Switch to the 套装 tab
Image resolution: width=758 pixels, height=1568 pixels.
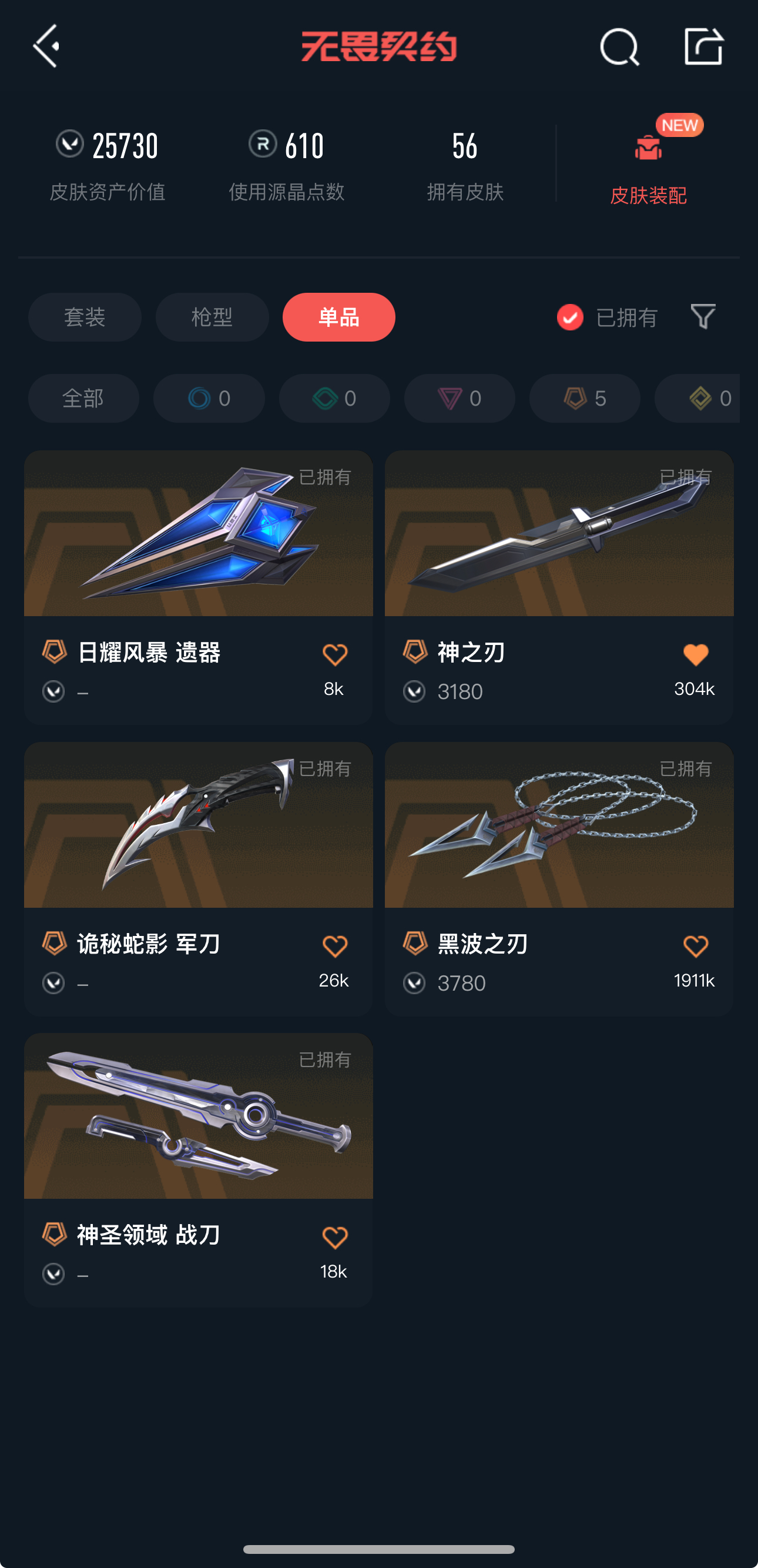(x=85, y=317)
